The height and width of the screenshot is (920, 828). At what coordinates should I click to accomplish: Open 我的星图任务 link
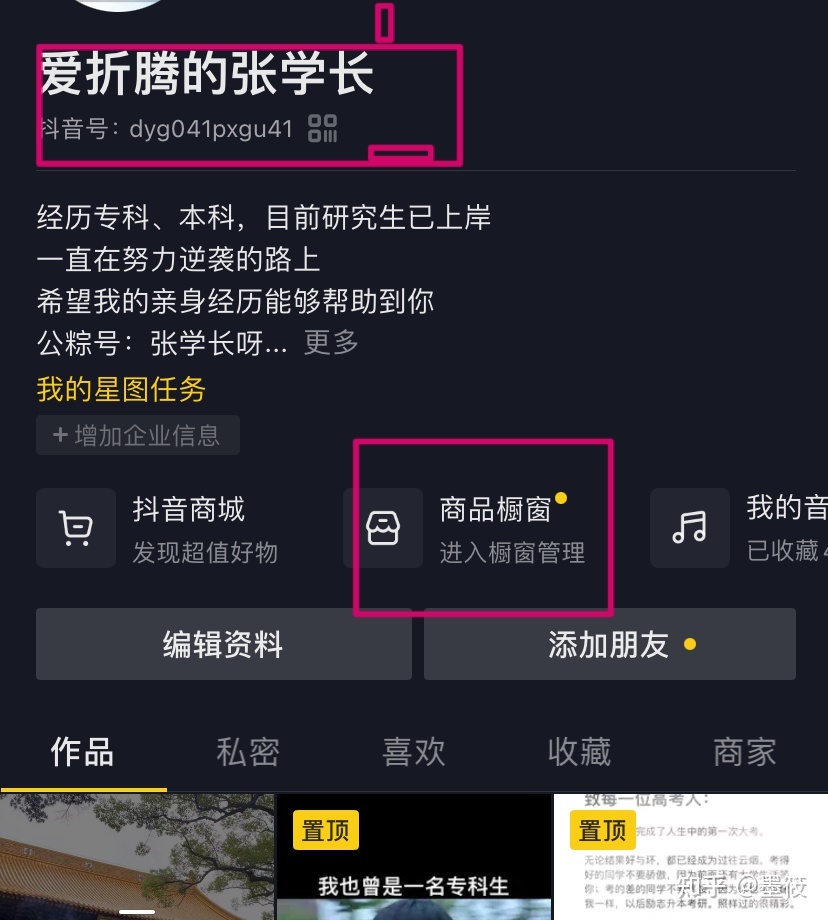pos(121,389)
